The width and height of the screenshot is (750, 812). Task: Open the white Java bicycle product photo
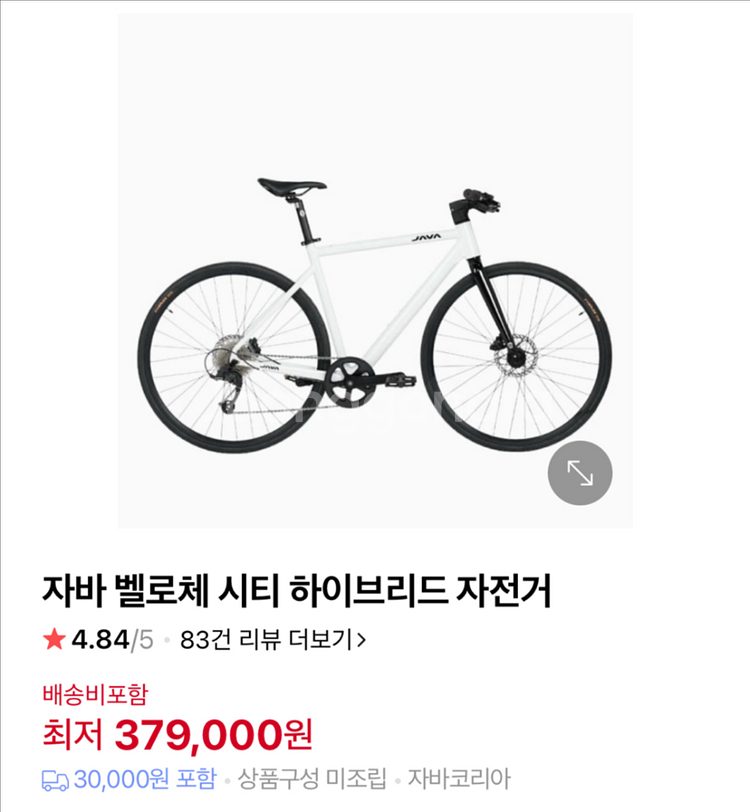tap(375, 271)
